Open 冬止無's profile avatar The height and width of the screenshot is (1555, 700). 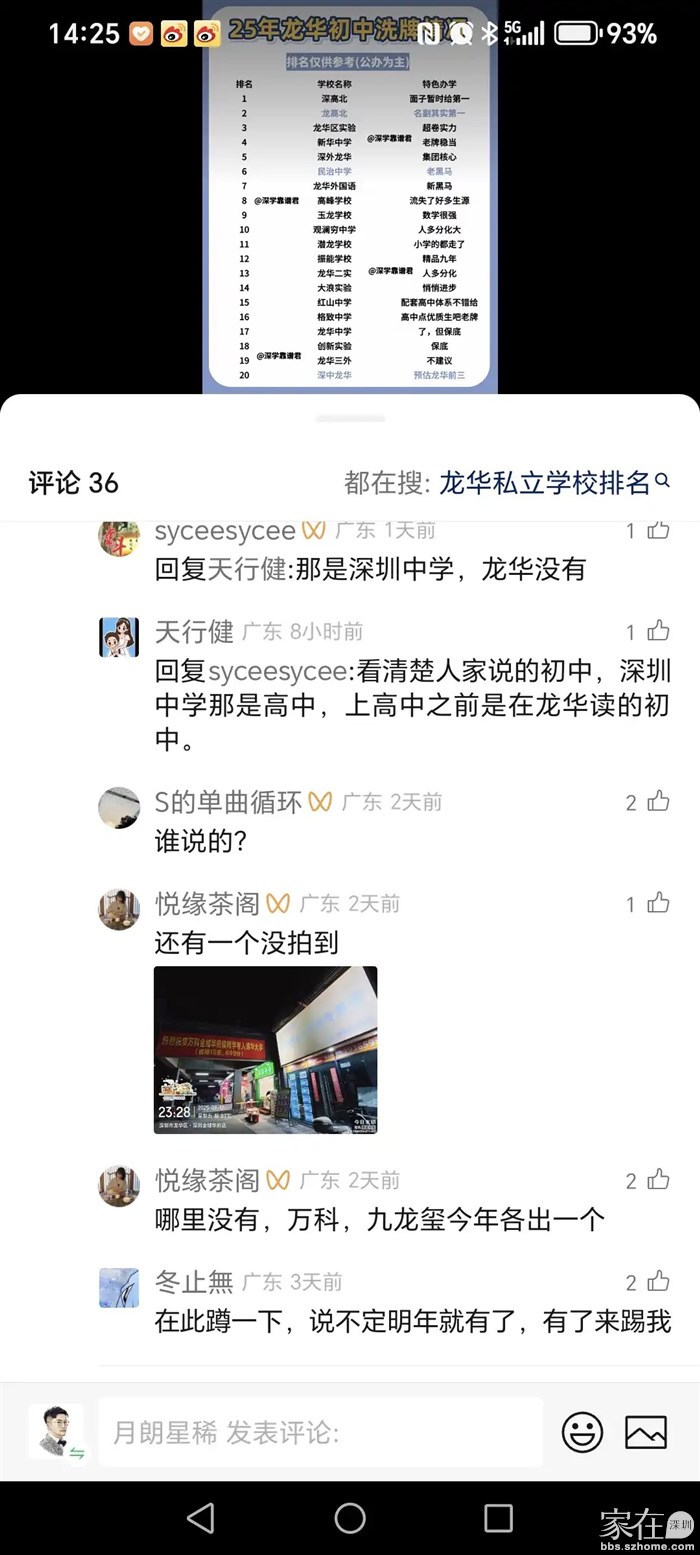119,1287
